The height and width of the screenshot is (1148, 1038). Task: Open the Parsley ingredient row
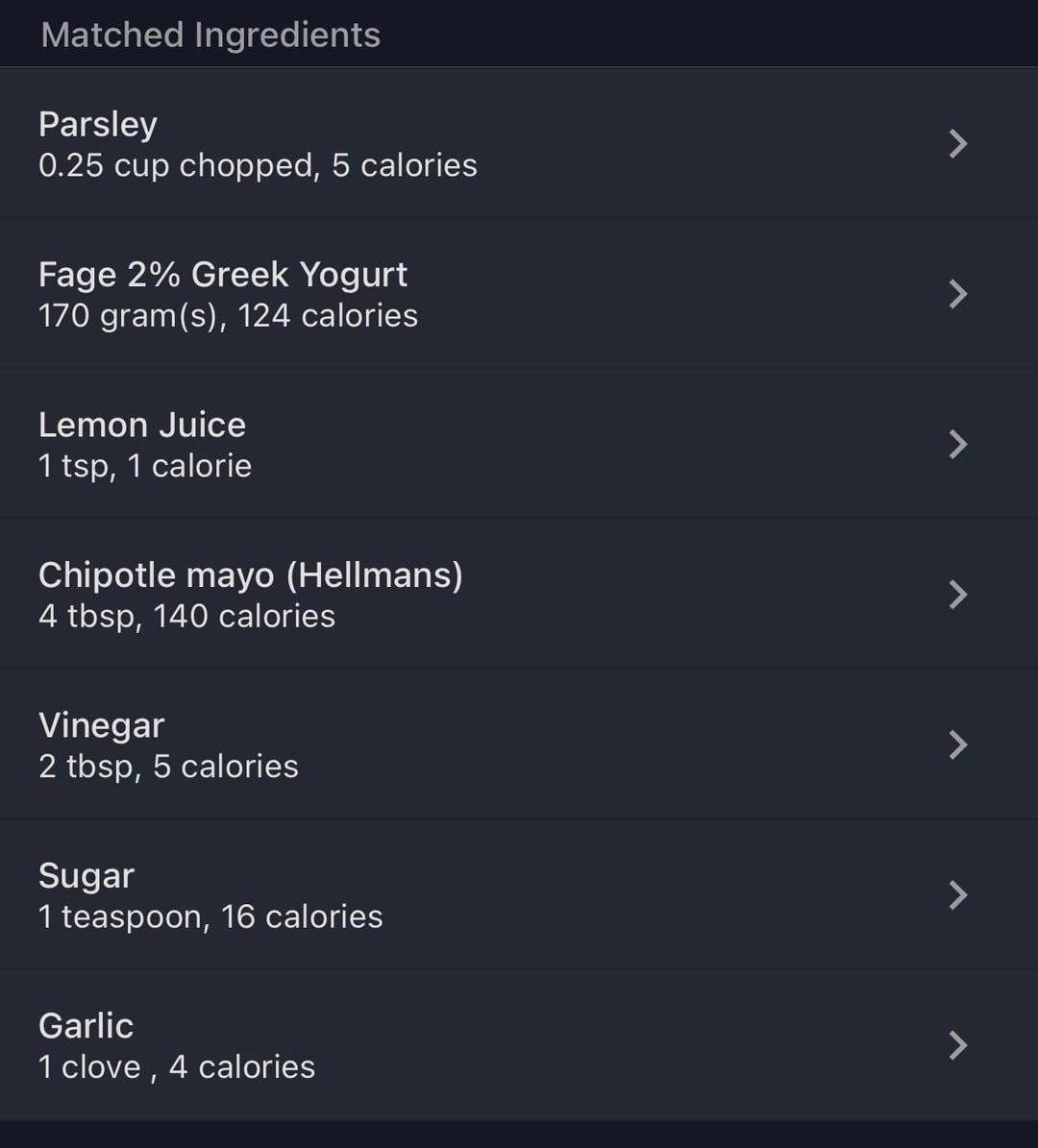click(519, 144)
